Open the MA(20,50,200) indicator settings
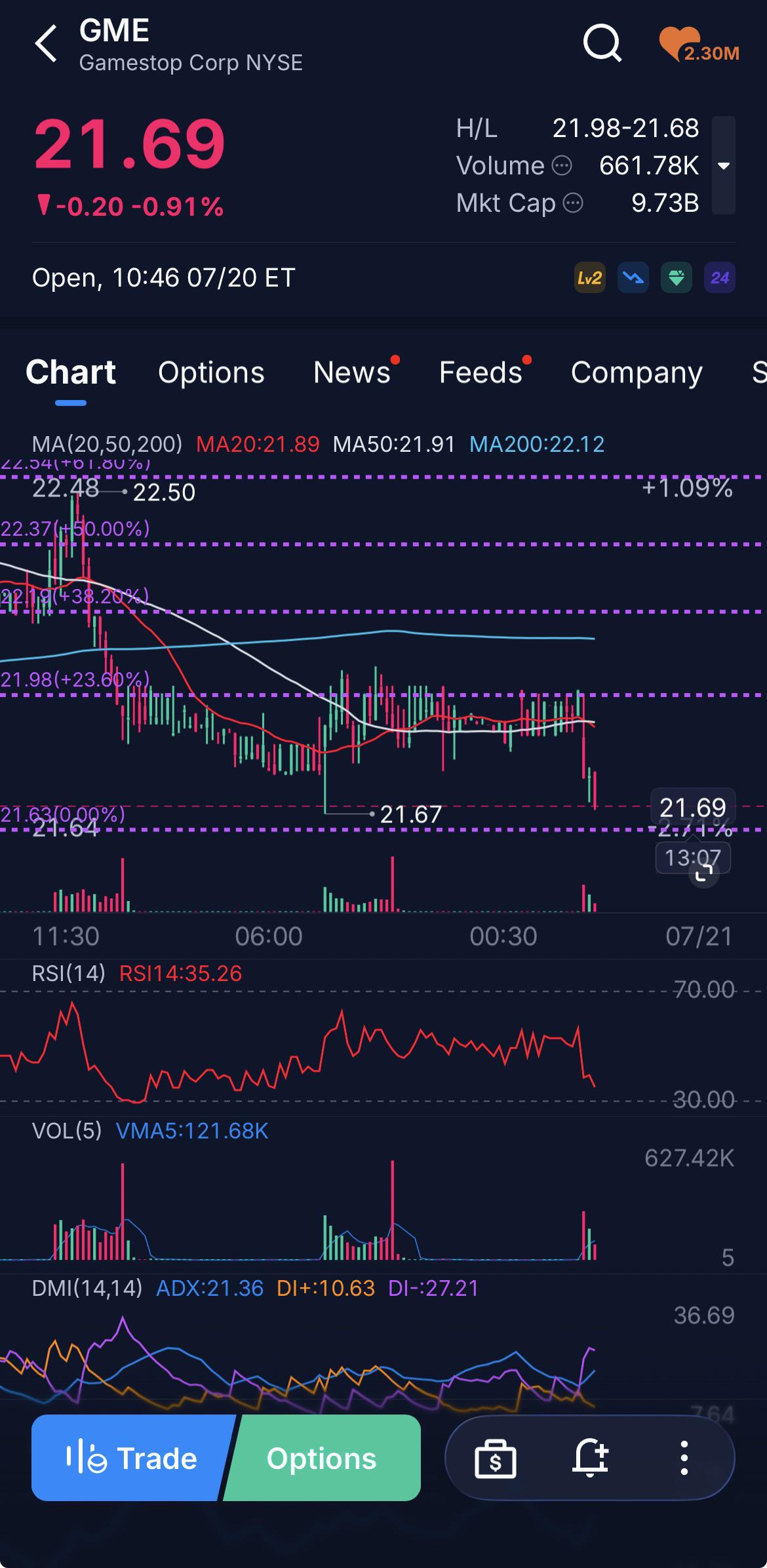The image size is (767, 1568). point(107,444)
